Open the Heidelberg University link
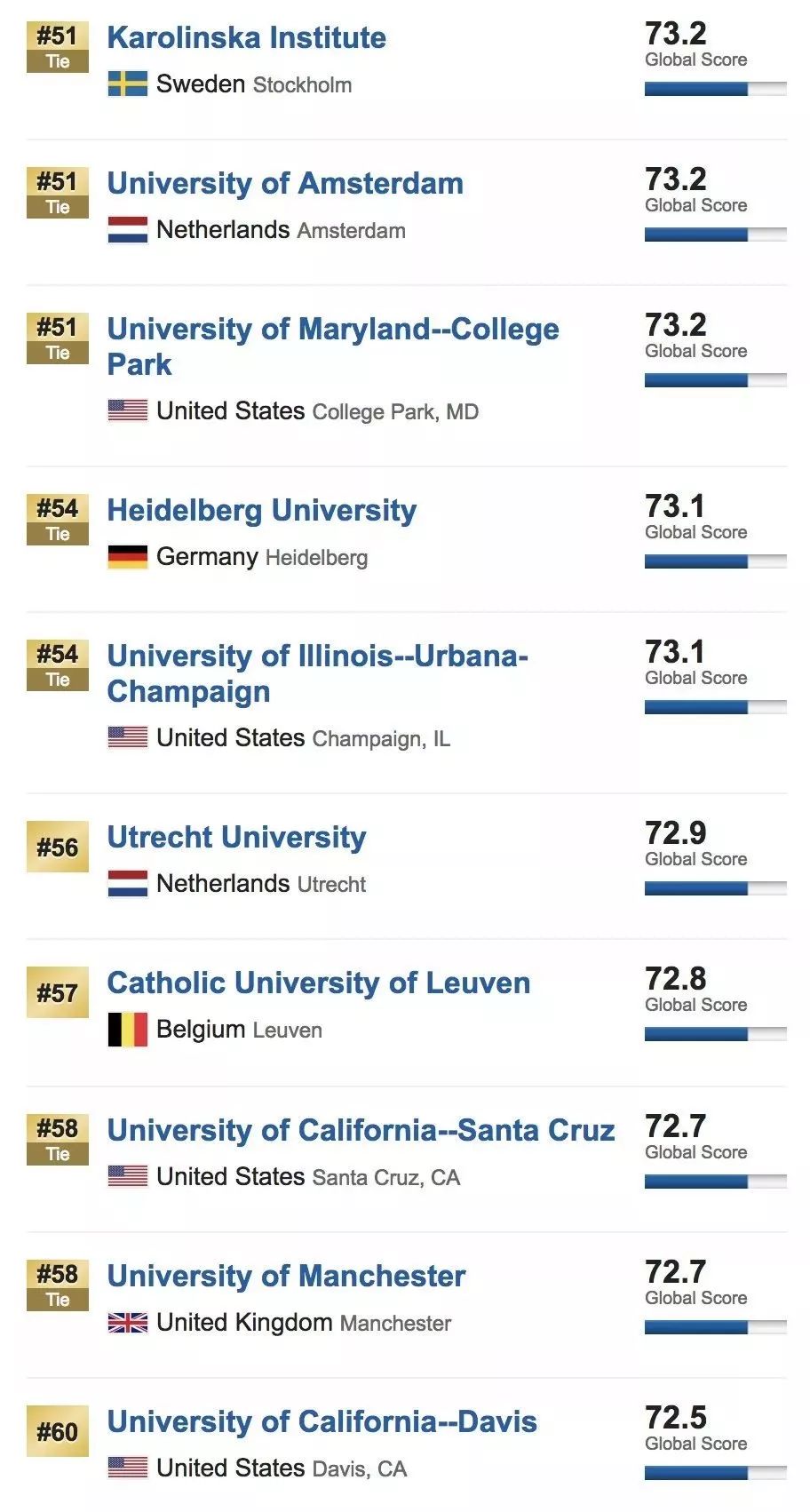810x1512 pixels. 261,511
